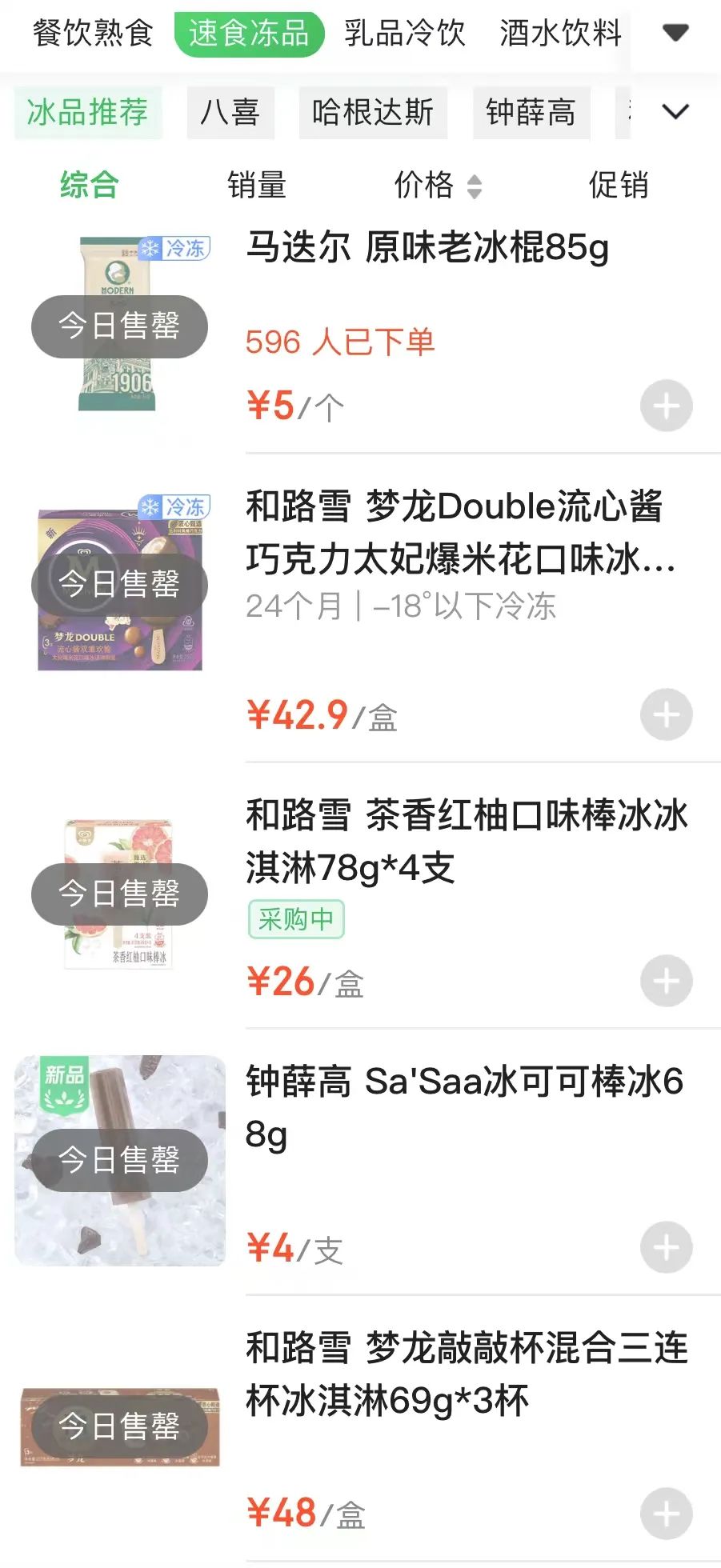The height and width of the screenshot is (1568, 721).
Task: Add 梦龙敲敲杯混合三连杯 to cart
Action: click(666, 1514)
